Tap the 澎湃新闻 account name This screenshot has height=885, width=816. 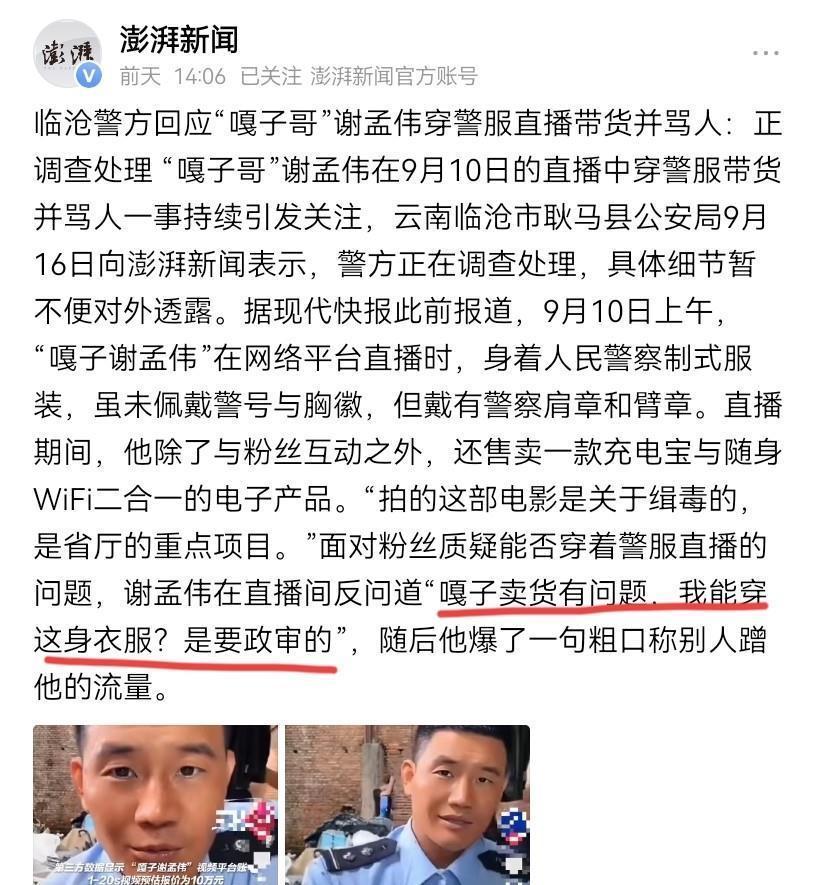[x=178, y=39]
